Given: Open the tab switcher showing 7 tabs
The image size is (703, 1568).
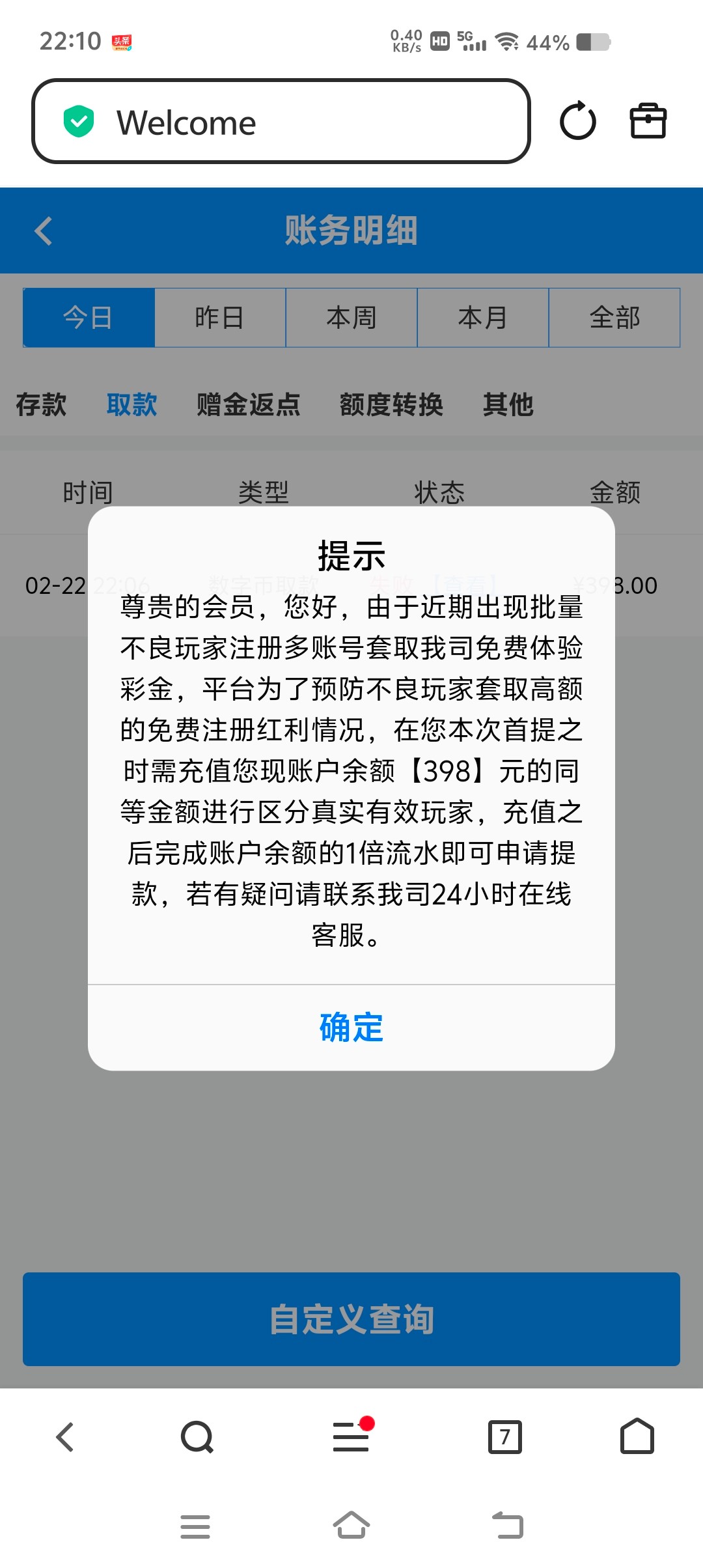Looking at the screenshot, I should [x=506, y=1438].
